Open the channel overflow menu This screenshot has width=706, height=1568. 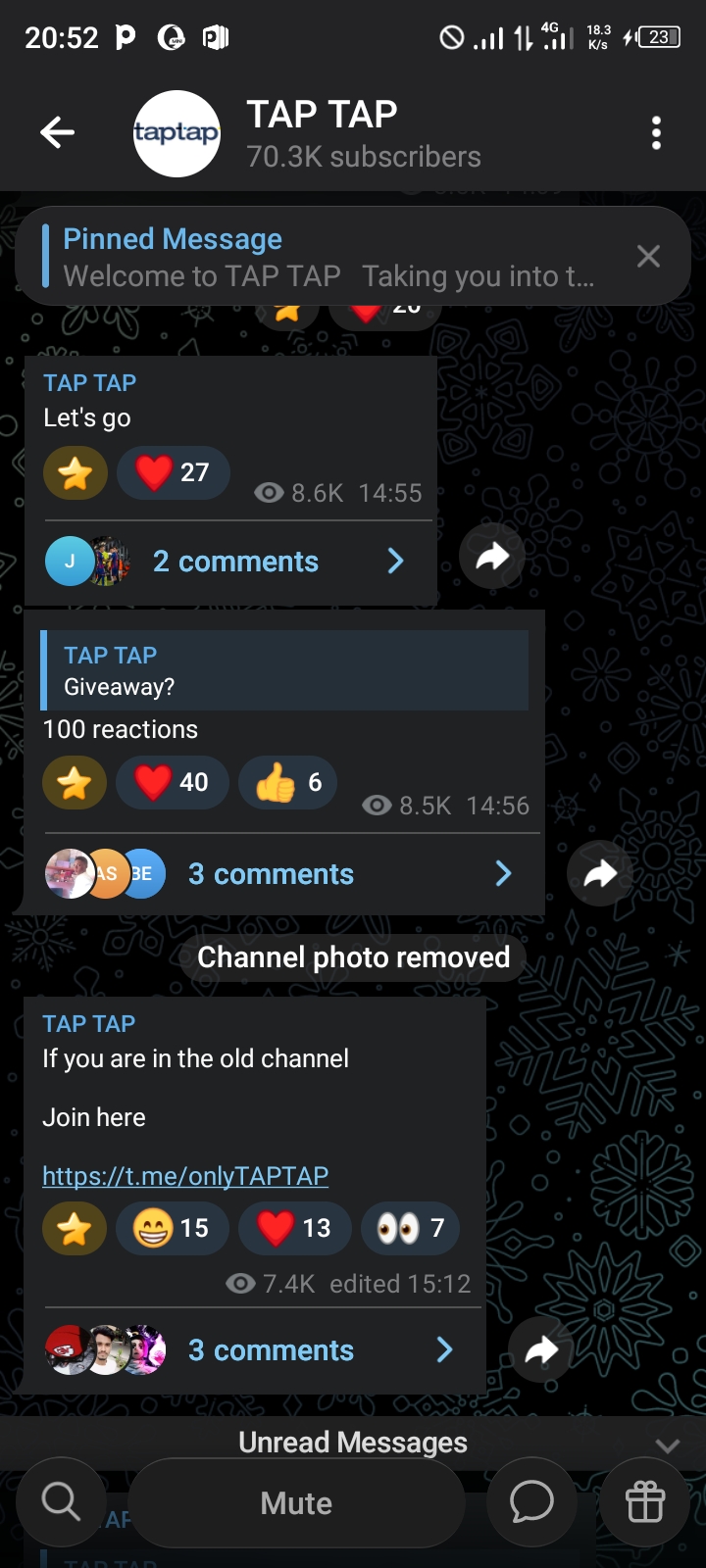(x=656, y=133)
